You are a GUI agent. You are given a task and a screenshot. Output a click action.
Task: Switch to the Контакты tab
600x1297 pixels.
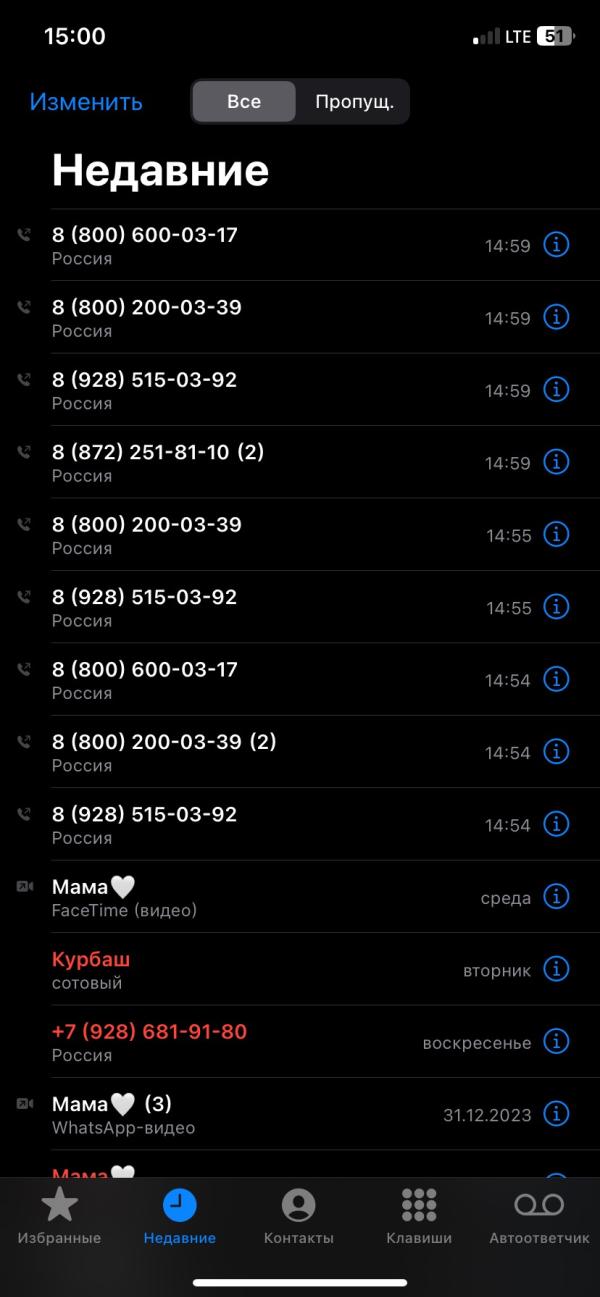298,1217
